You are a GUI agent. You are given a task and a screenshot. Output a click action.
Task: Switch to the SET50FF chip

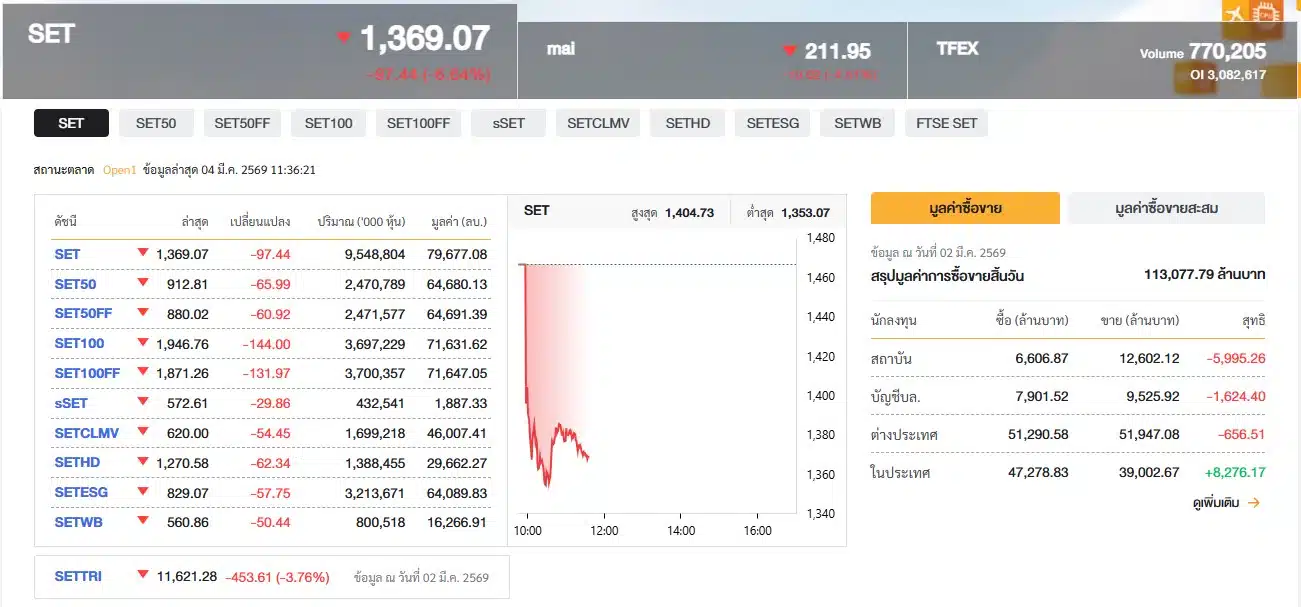[242, 124]
